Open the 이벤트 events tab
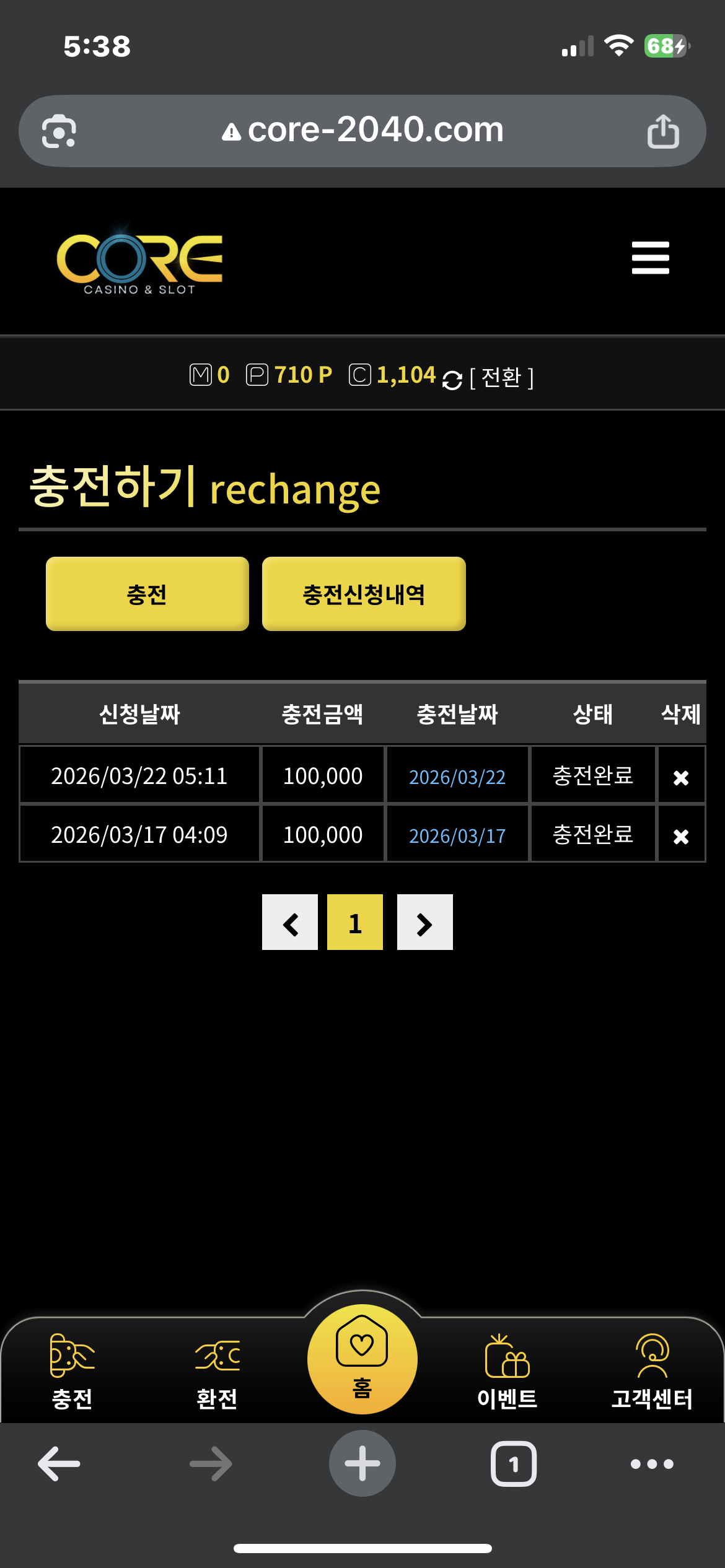The image size is (725, 1568). click(507, 1371)
